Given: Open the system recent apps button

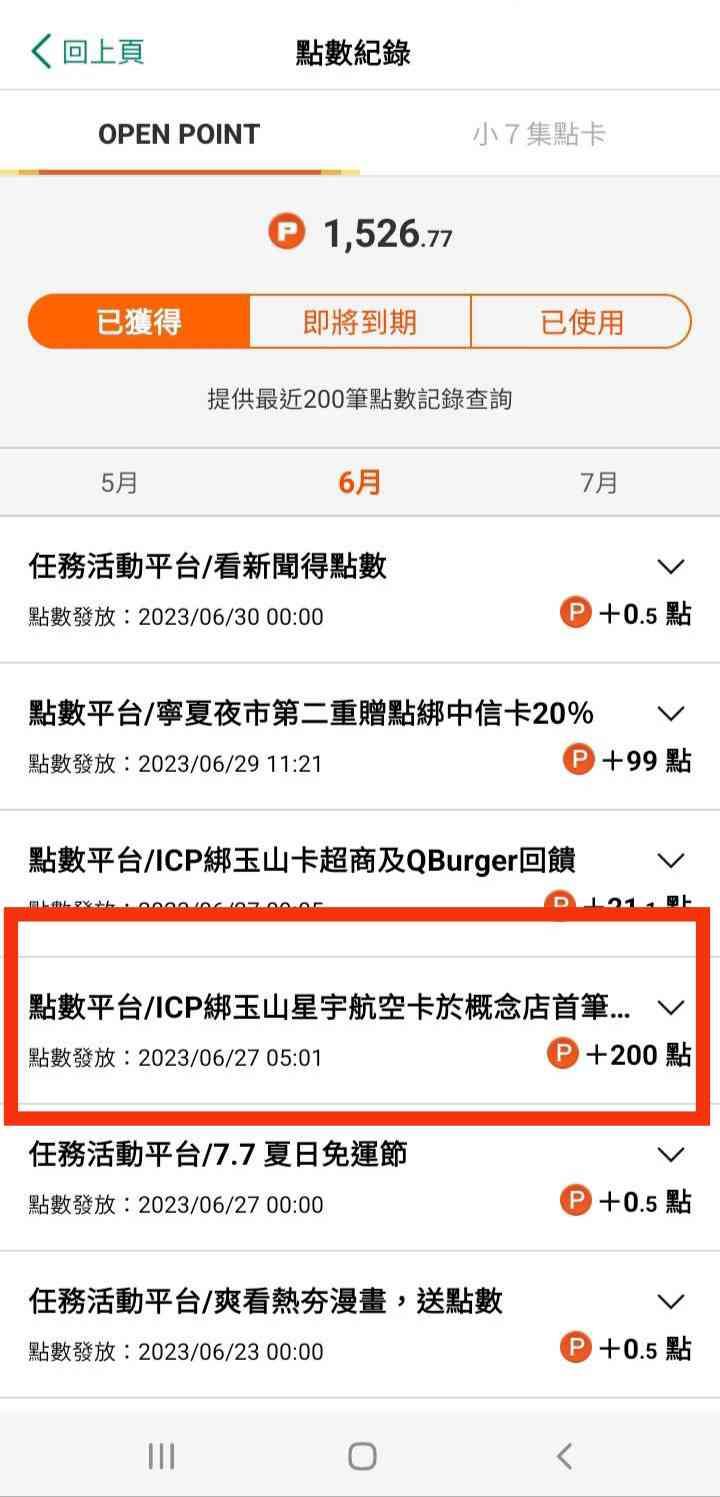Looking at the screenshot, I should [161, 1456].
